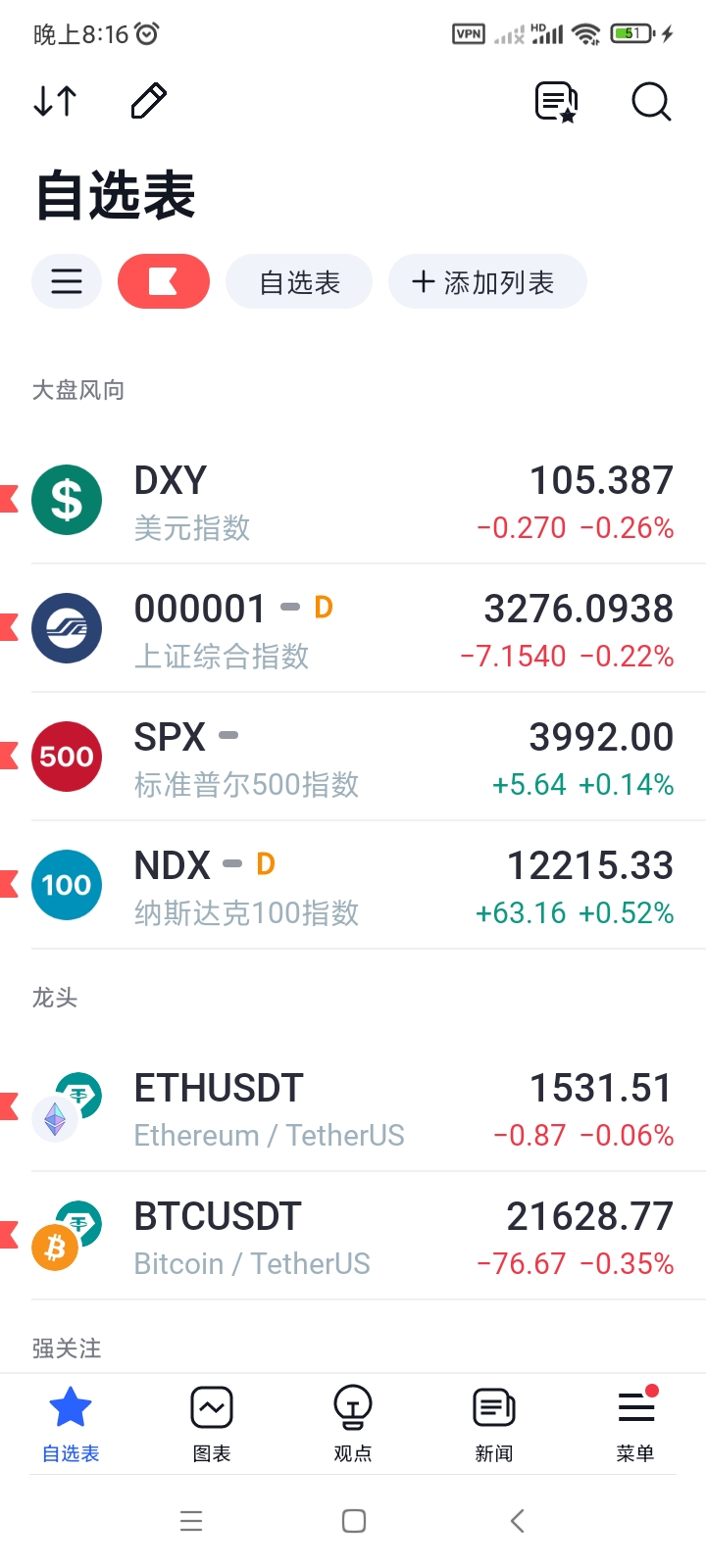The image size is (706, 1568).
Task: Select the hamburger list view icon
Action: point(66,281)
